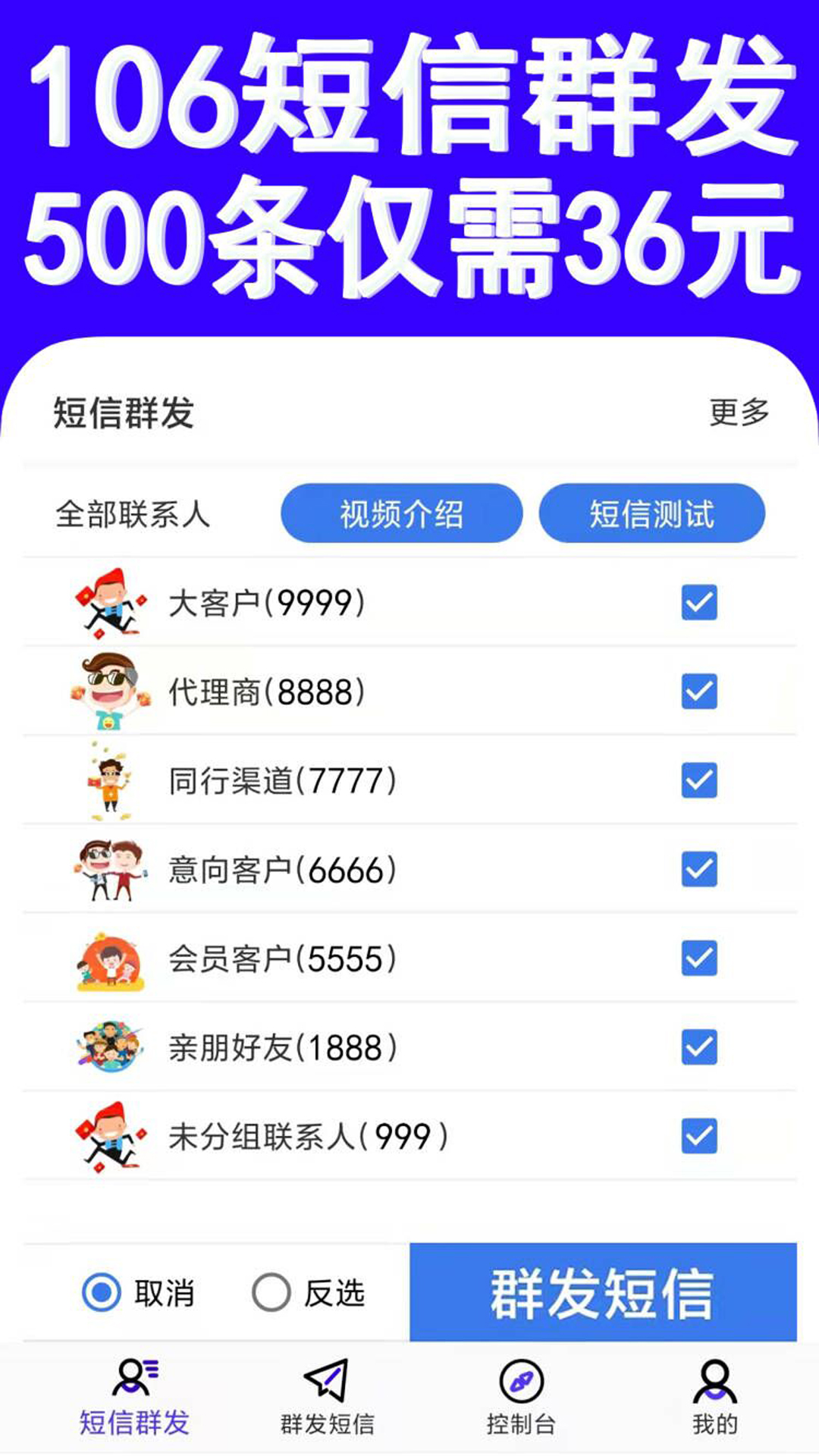
Task: Click the 视频介绍 button
Action: point(402,513)
